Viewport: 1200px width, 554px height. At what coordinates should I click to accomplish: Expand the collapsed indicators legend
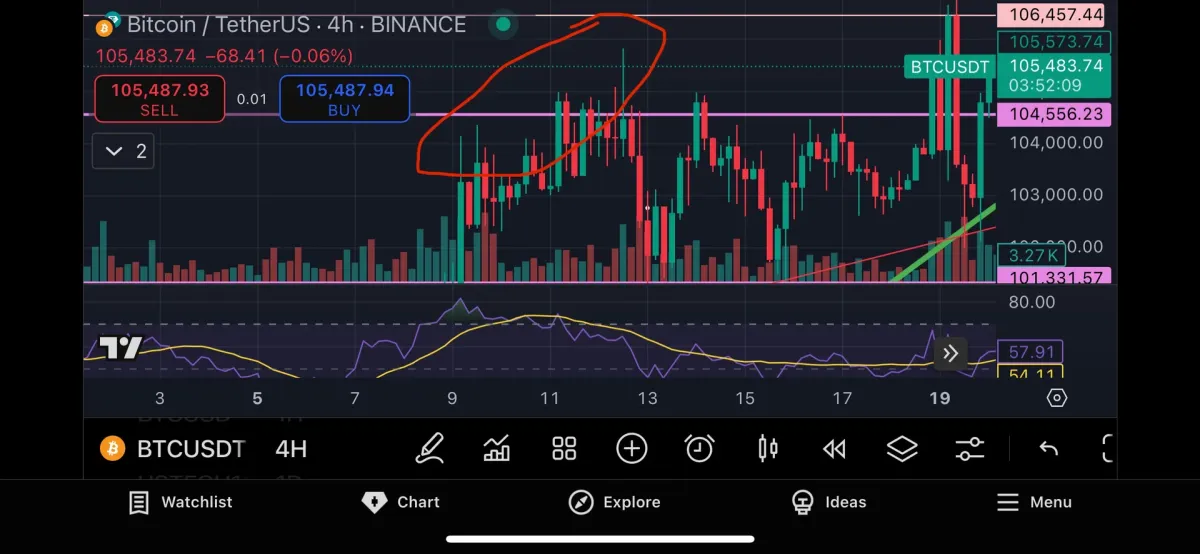(x=126, y=152)
